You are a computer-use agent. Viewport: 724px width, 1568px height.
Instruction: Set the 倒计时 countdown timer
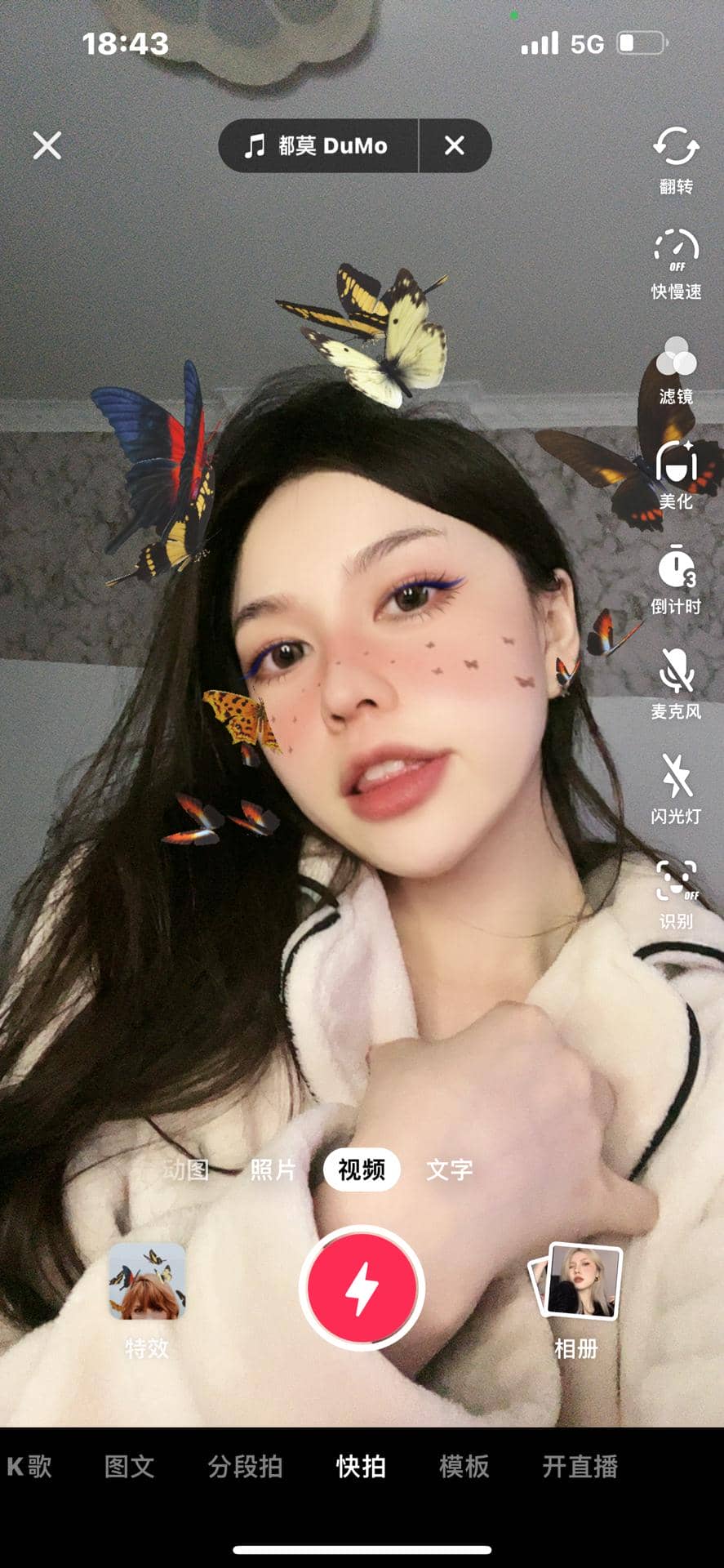click(x=676, y=579)
